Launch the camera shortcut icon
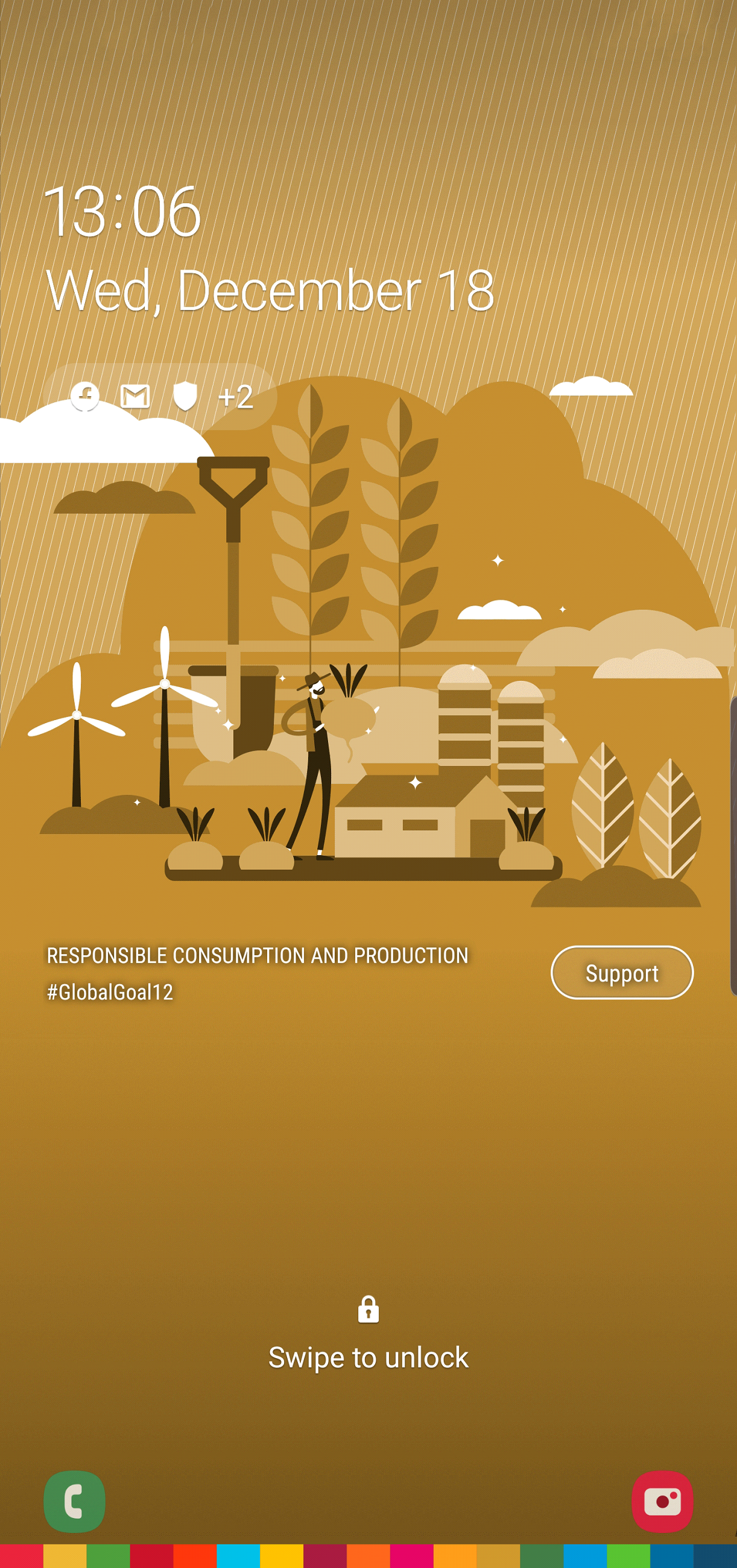This screenshot has height=1568, width=737. click(x=662, y=1501)
